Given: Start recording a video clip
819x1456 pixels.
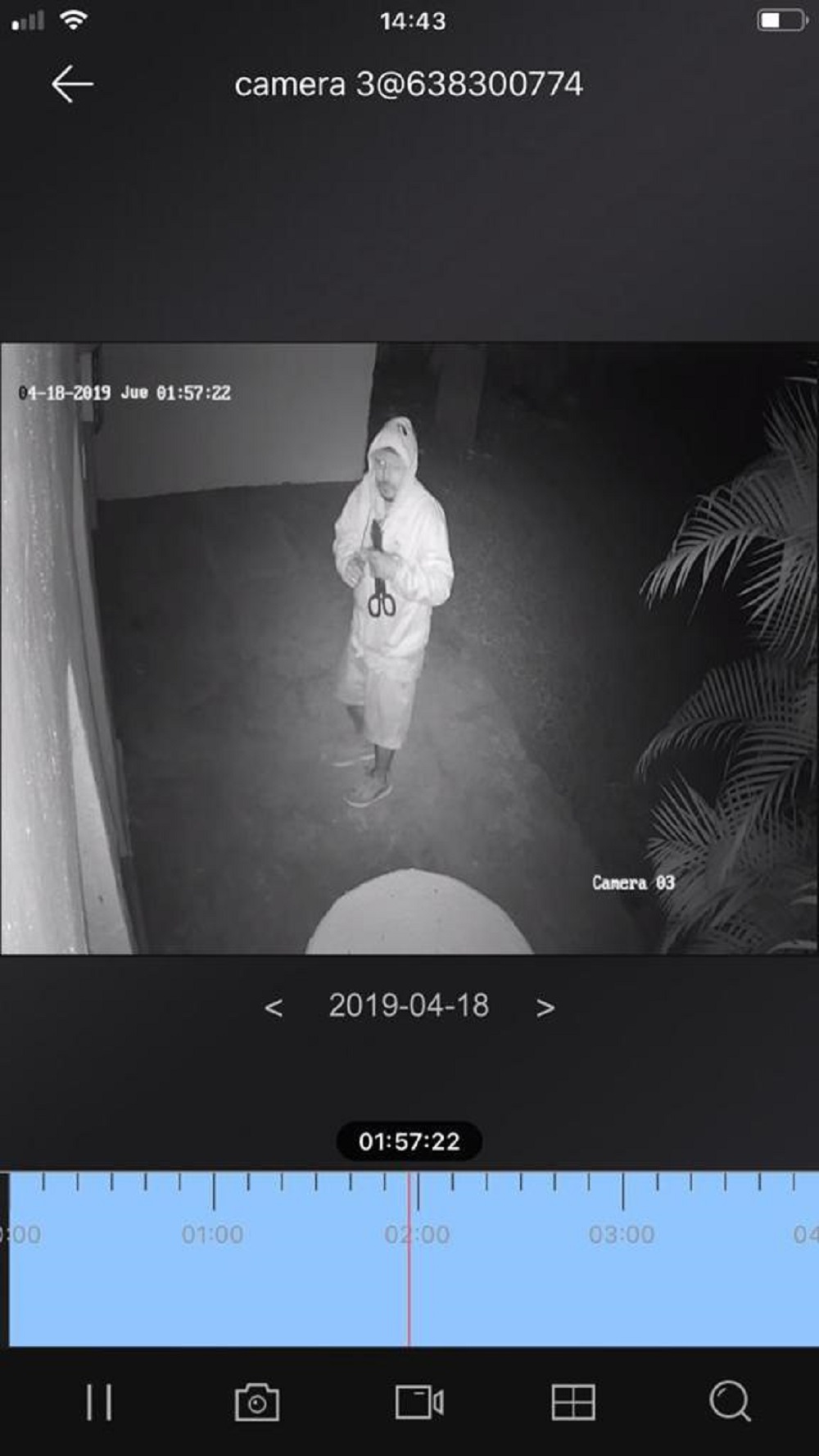Looking at the screenshot, I should coord(419,1402).
